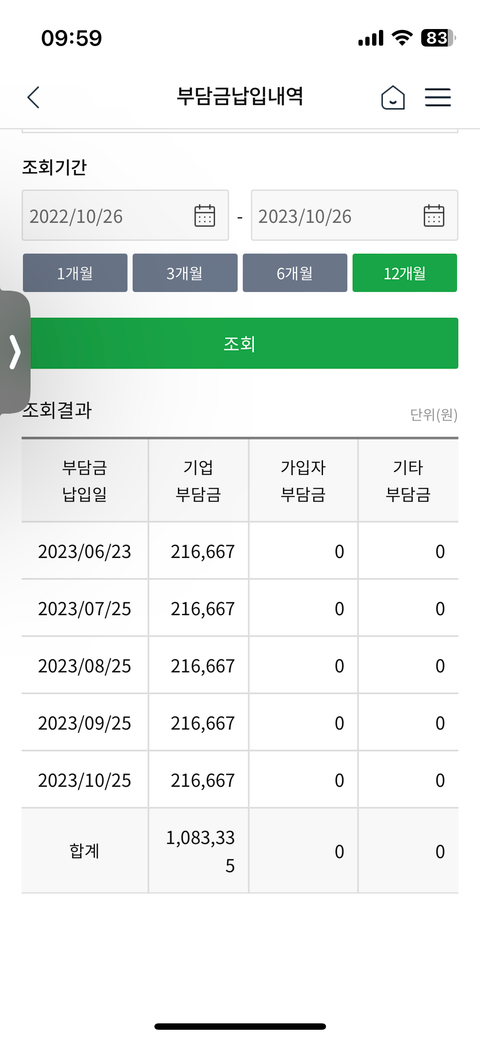Open the start date field 2022/10/26
480x1040 pixels.
[x=125, y=216]
